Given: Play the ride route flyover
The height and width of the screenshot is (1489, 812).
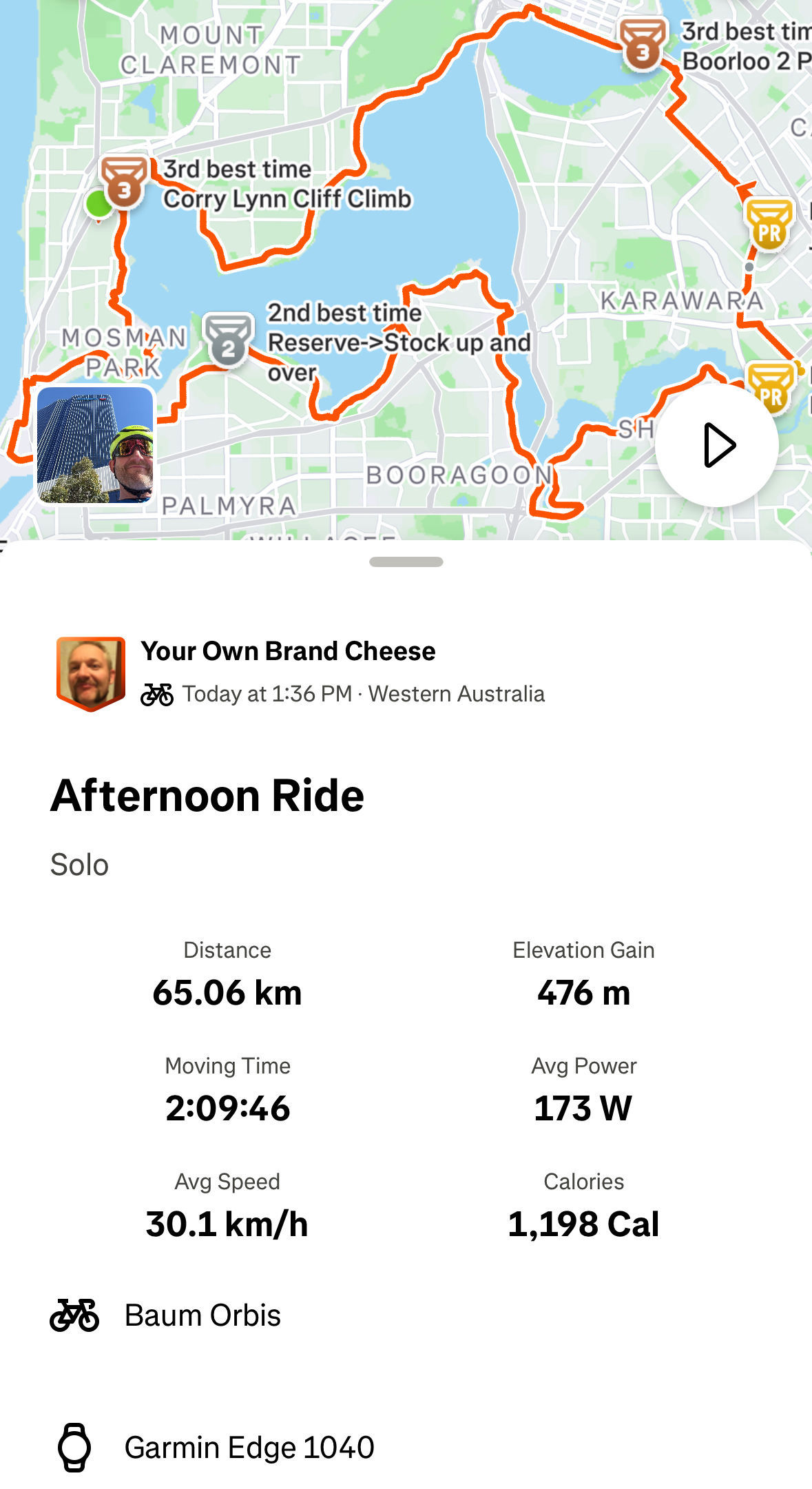Looking at the screenshot, I should [716, 445].
